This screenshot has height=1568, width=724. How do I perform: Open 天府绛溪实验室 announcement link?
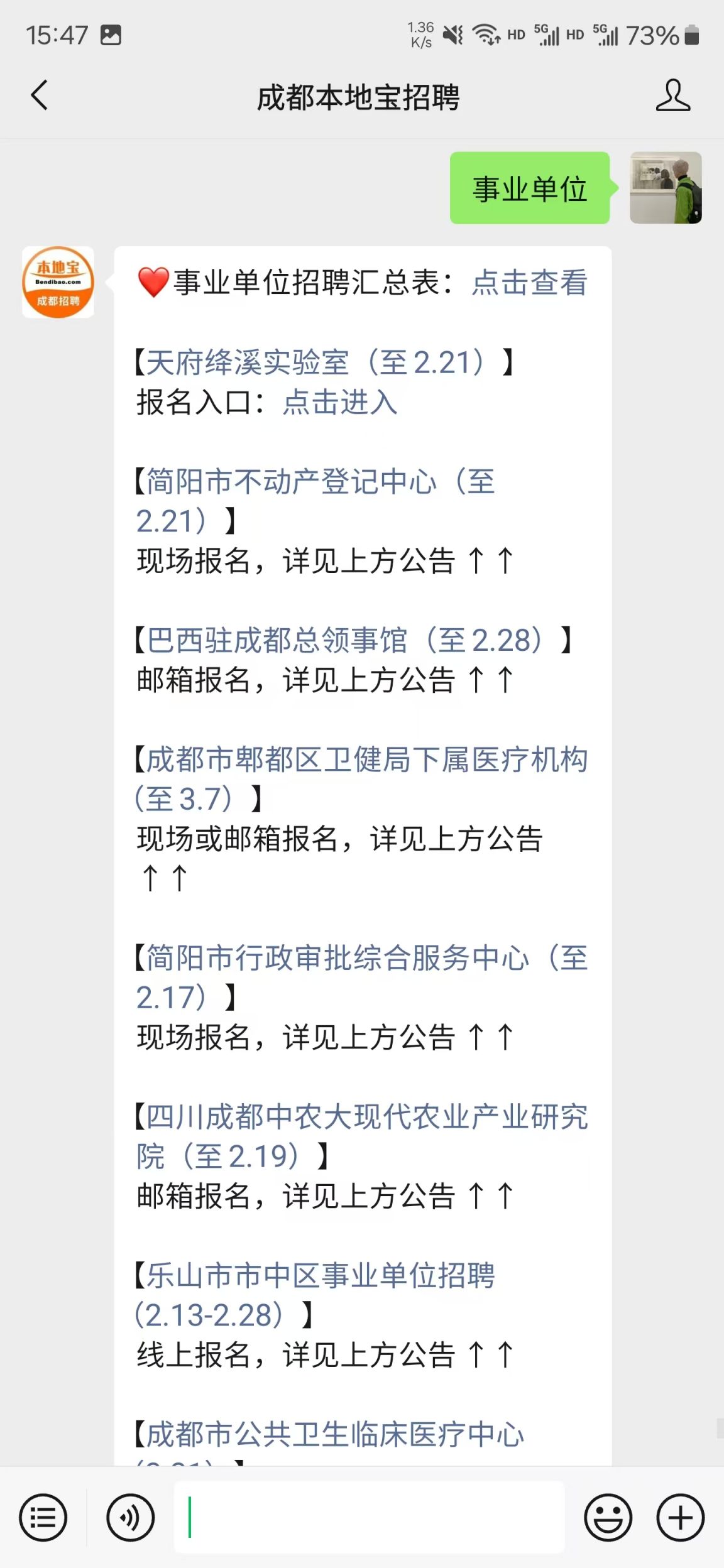coord(314,362)
